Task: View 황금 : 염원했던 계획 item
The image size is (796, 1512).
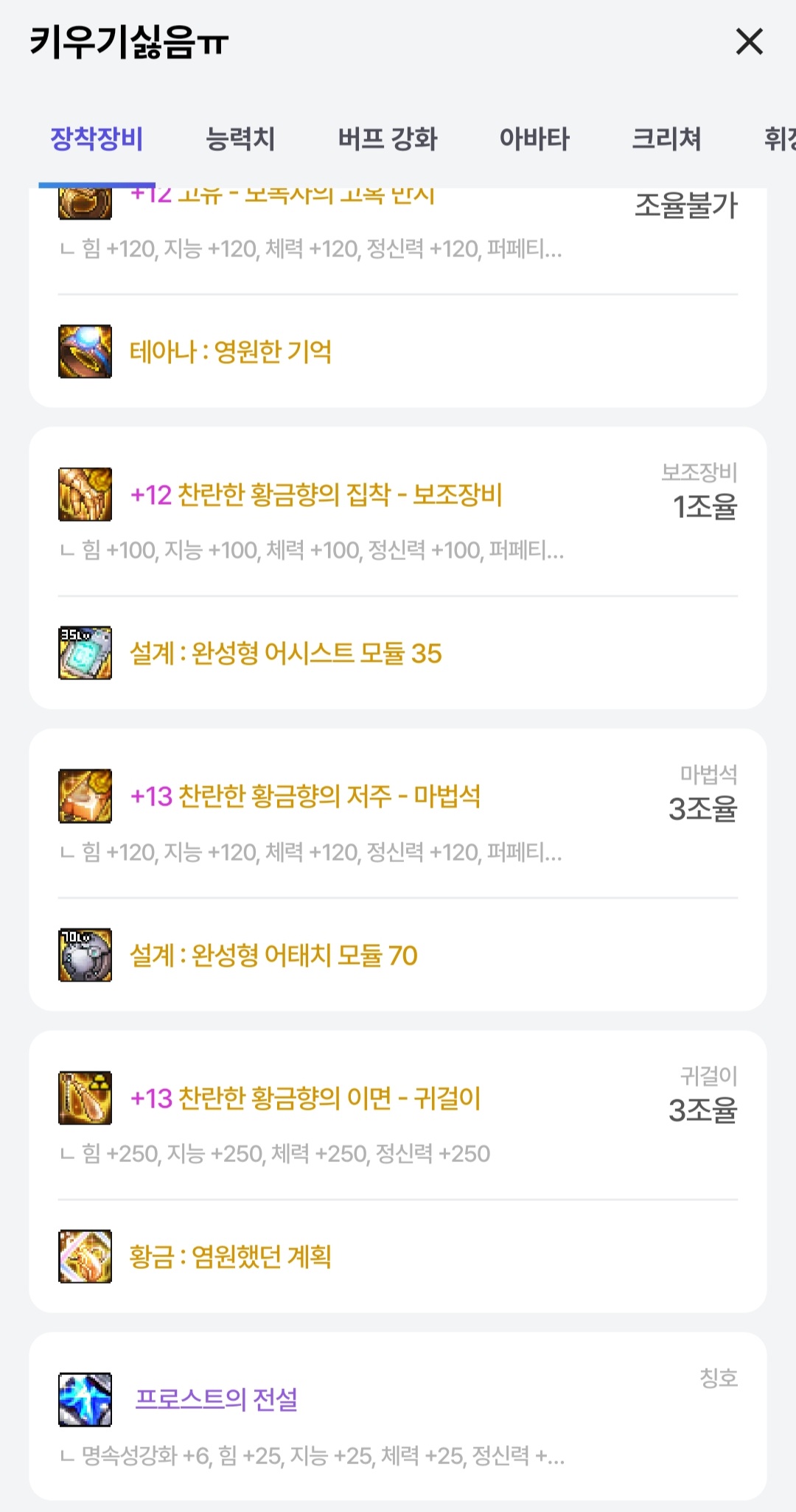Action: point(231,1256)
